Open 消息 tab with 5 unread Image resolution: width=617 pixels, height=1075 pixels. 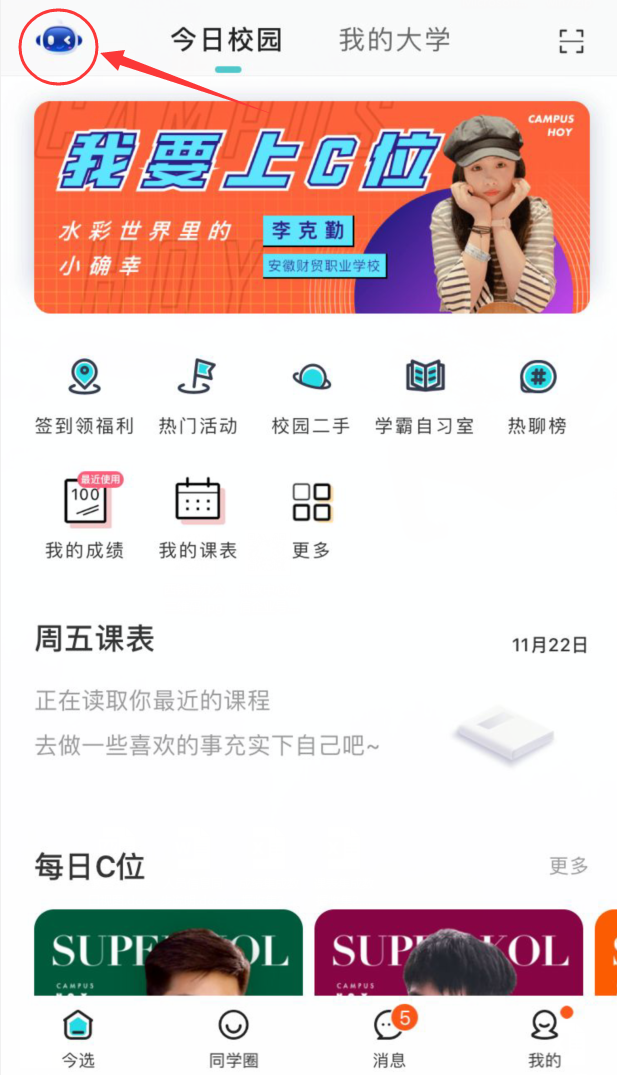(389, 1037)
